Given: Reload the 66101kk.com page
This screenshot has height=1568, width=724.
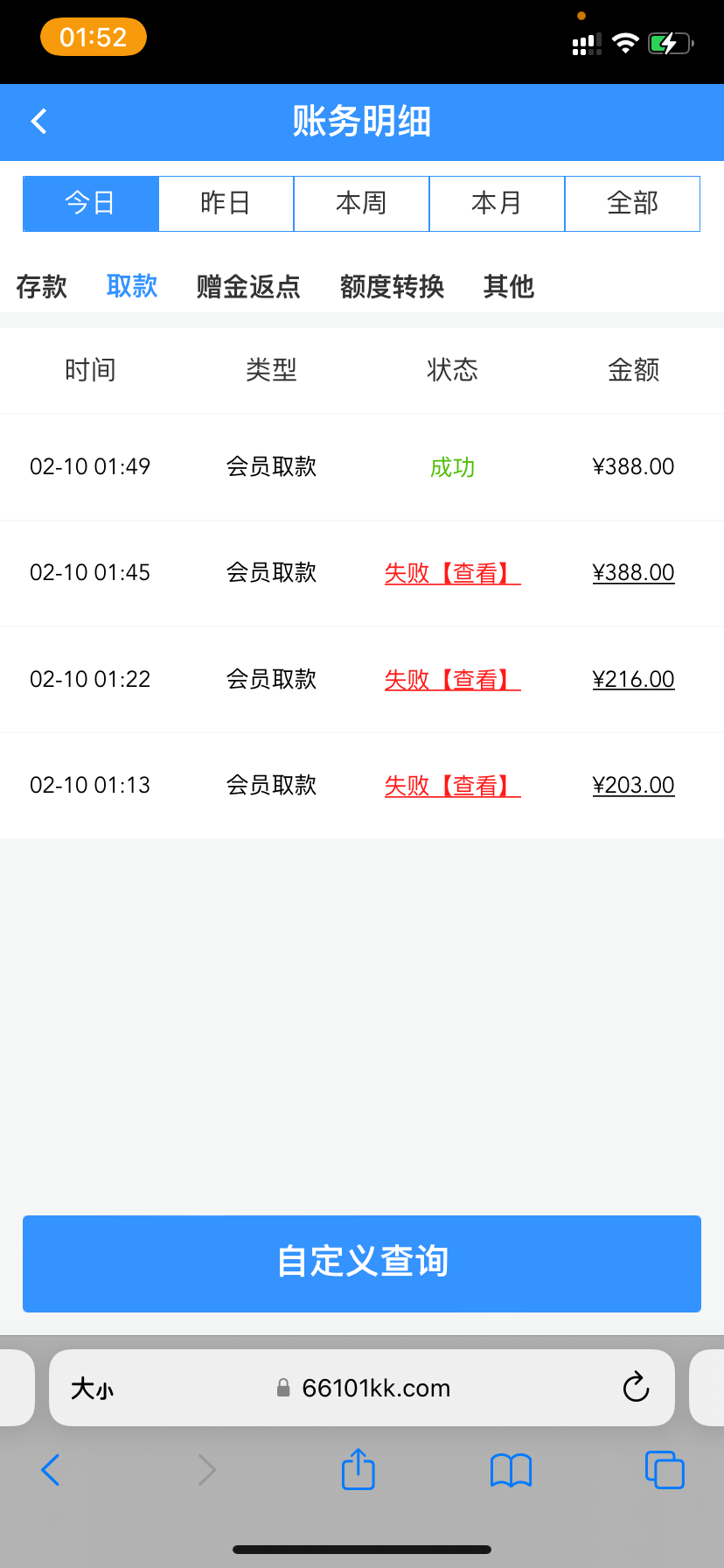Looking at the screenshot, I should pos(636,1388).
